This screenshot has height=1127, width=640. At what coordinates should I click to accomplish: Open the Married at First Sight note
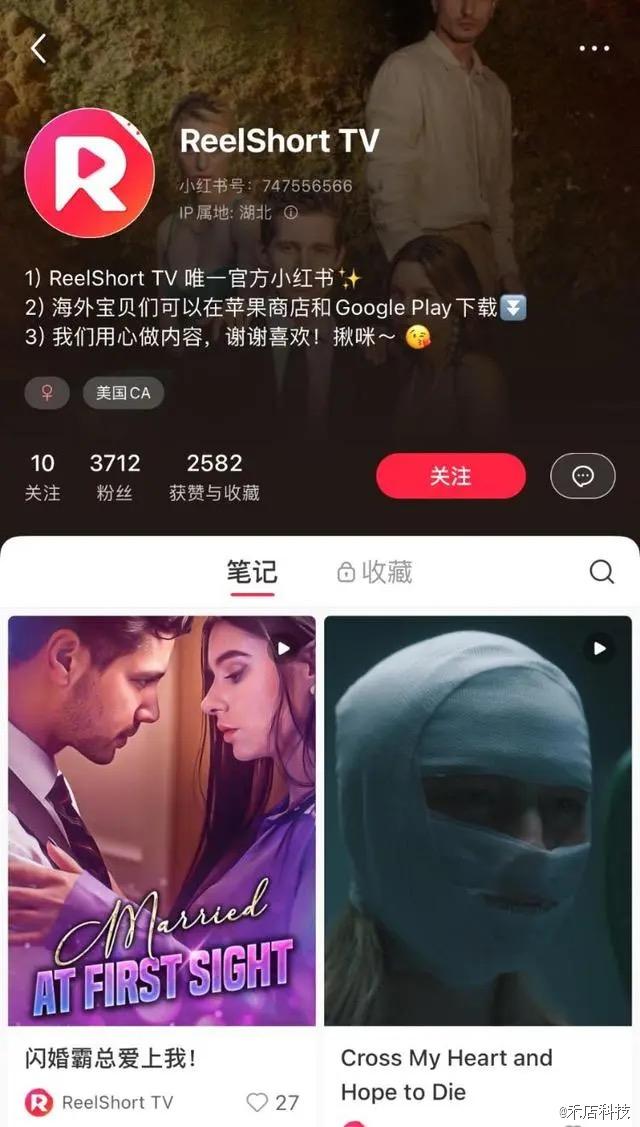pyautogui.click(x=162, y=820)
